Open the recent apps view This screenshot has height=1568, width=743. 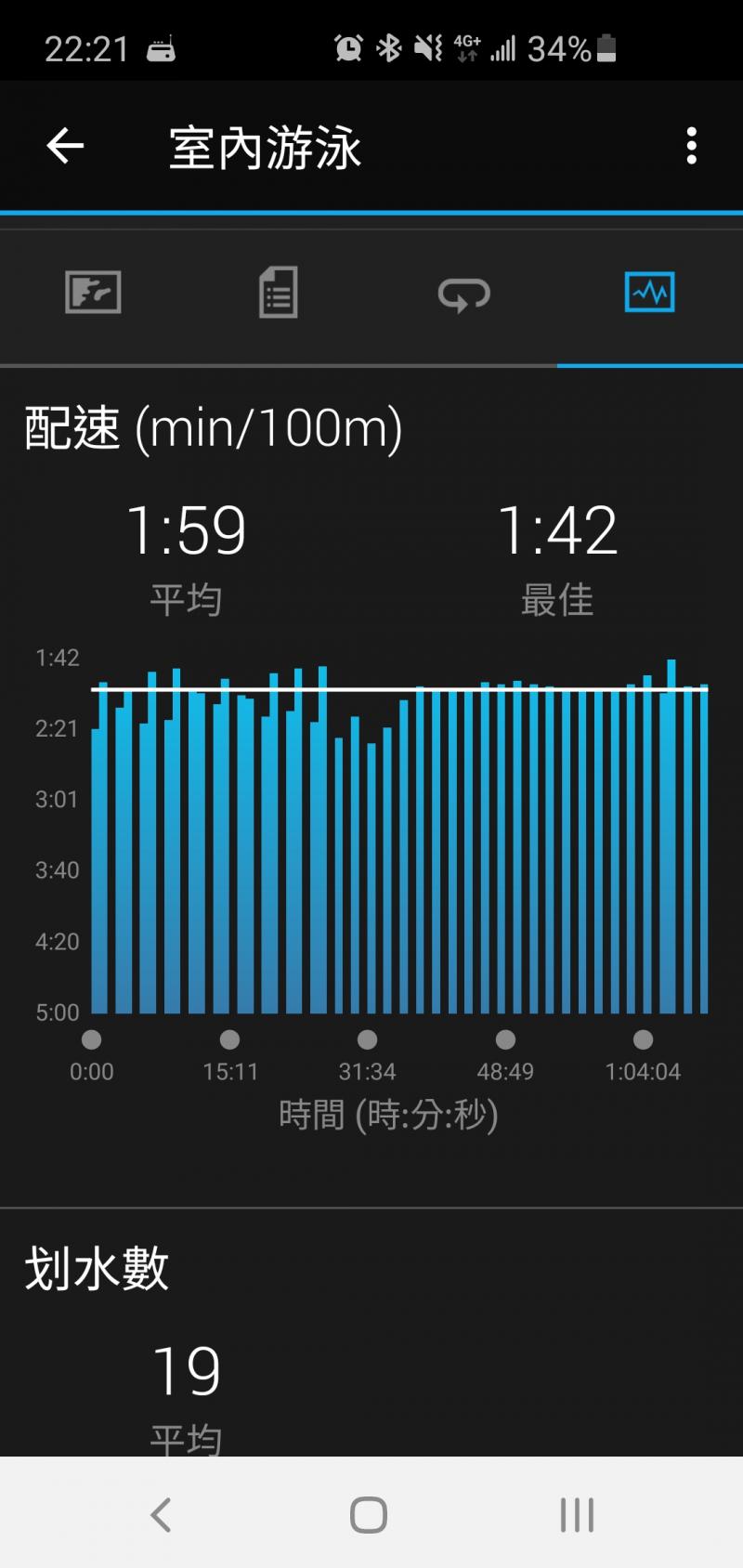pyautogui.click(x=577, y=1515)
